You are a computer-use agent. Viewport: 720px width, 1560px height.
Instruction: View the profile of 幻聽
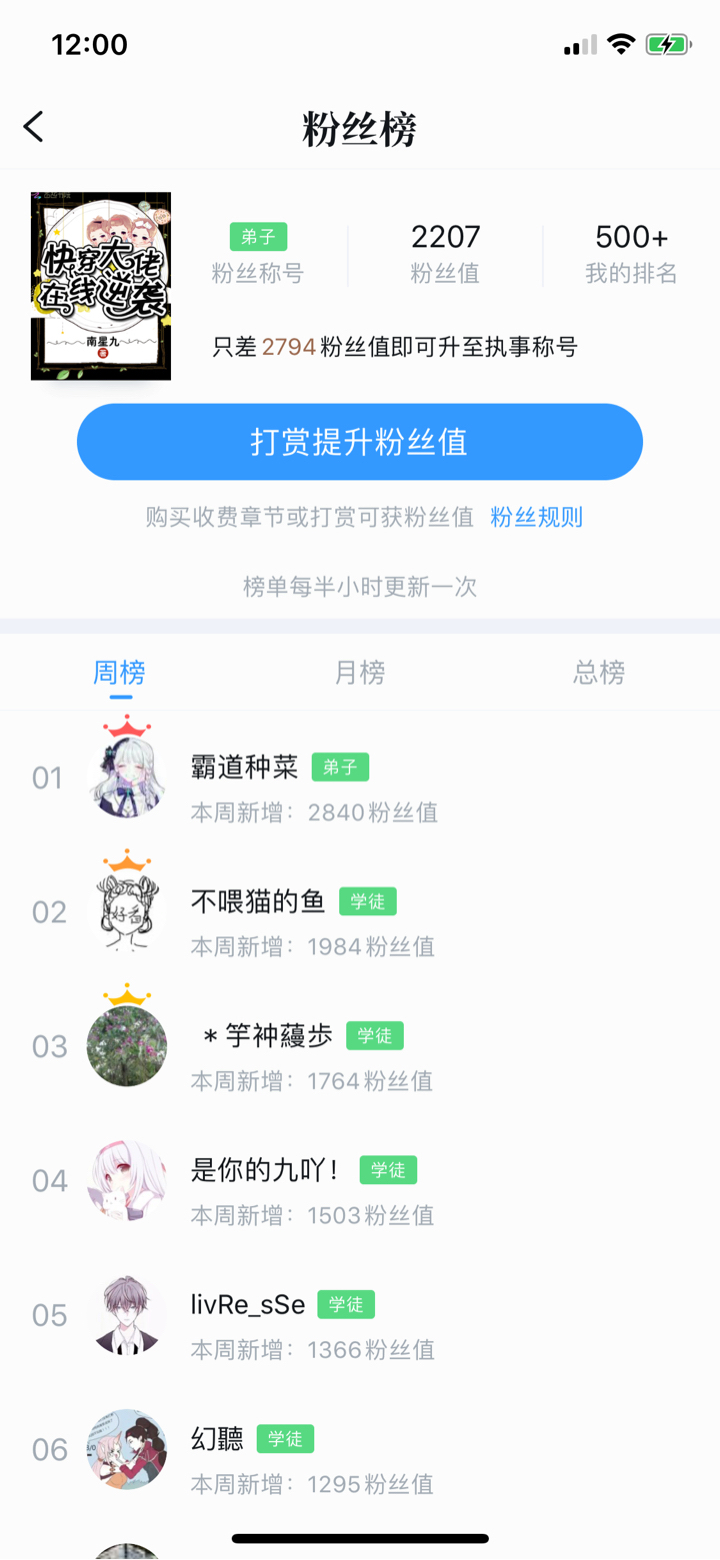pyautogui.click(x=217, y=1439)
